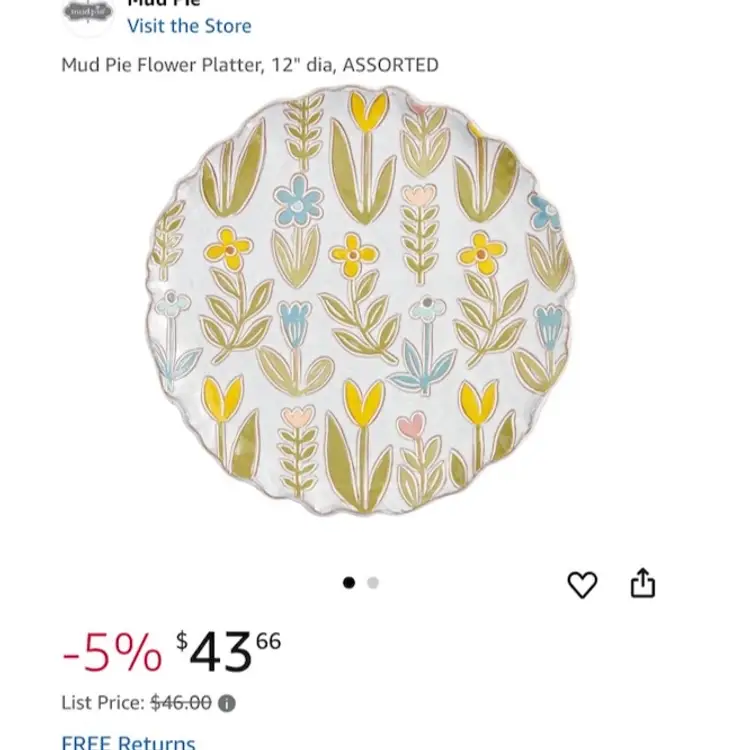750x750 pixels.
Task: Add the platter to your wish list
Action: point(582,584)
